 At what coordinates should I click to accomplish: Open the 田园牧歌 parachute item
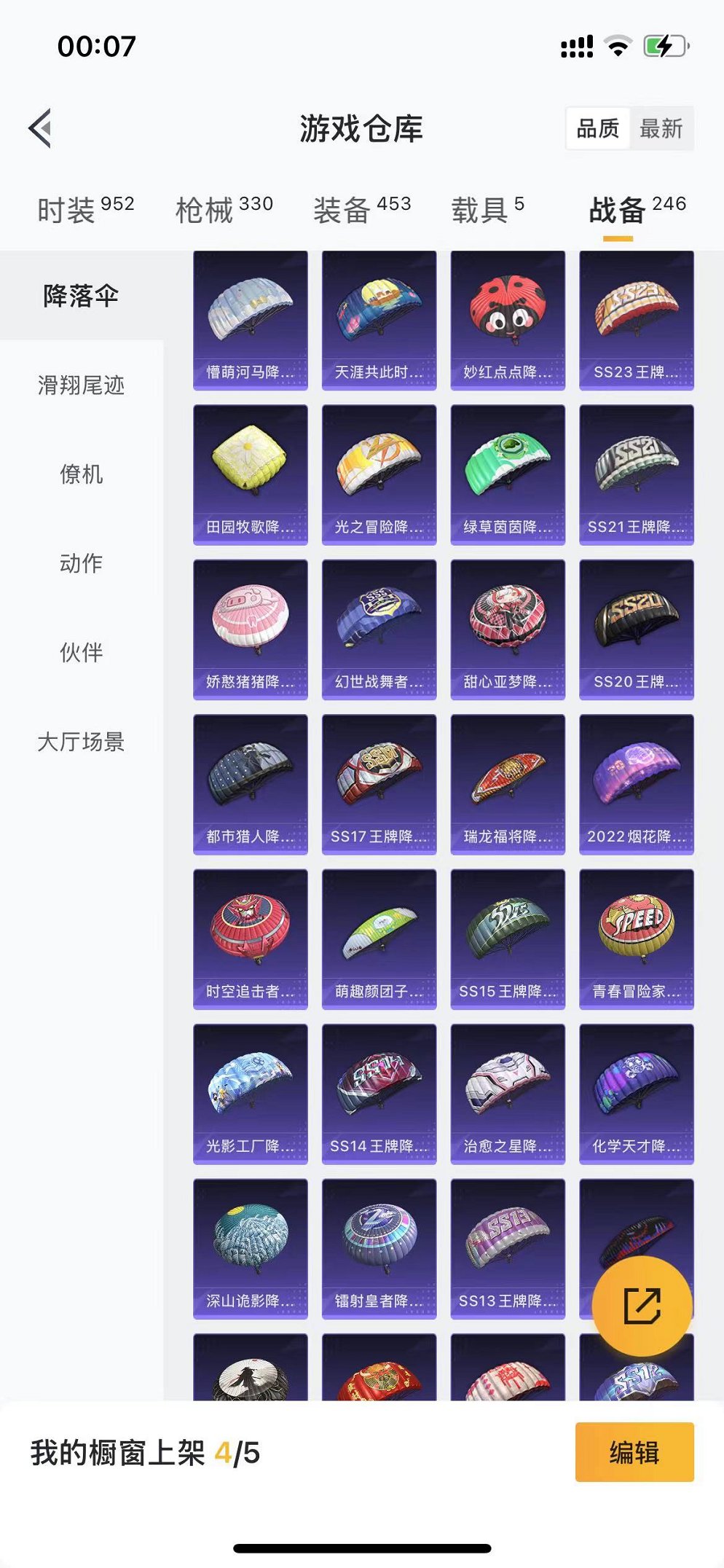coord(250,474)
